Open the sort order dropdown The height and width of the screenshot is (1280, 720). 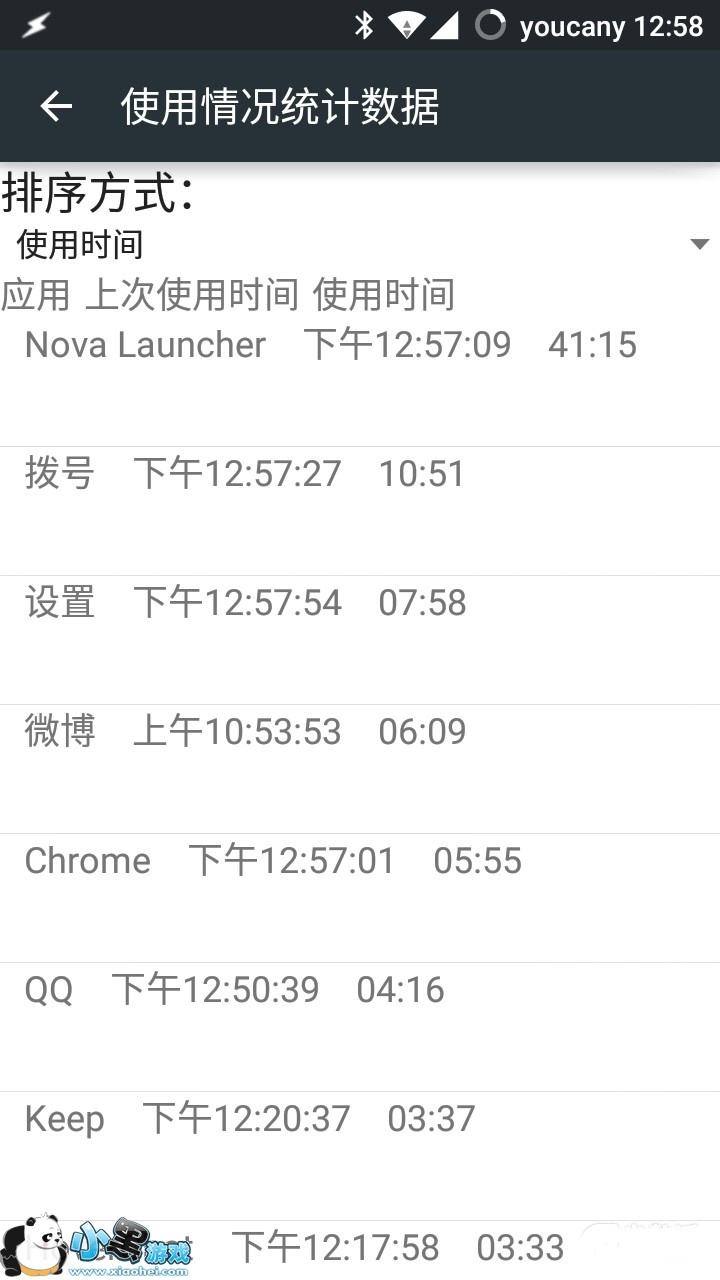pyautogui.click(x=360, y=244)
